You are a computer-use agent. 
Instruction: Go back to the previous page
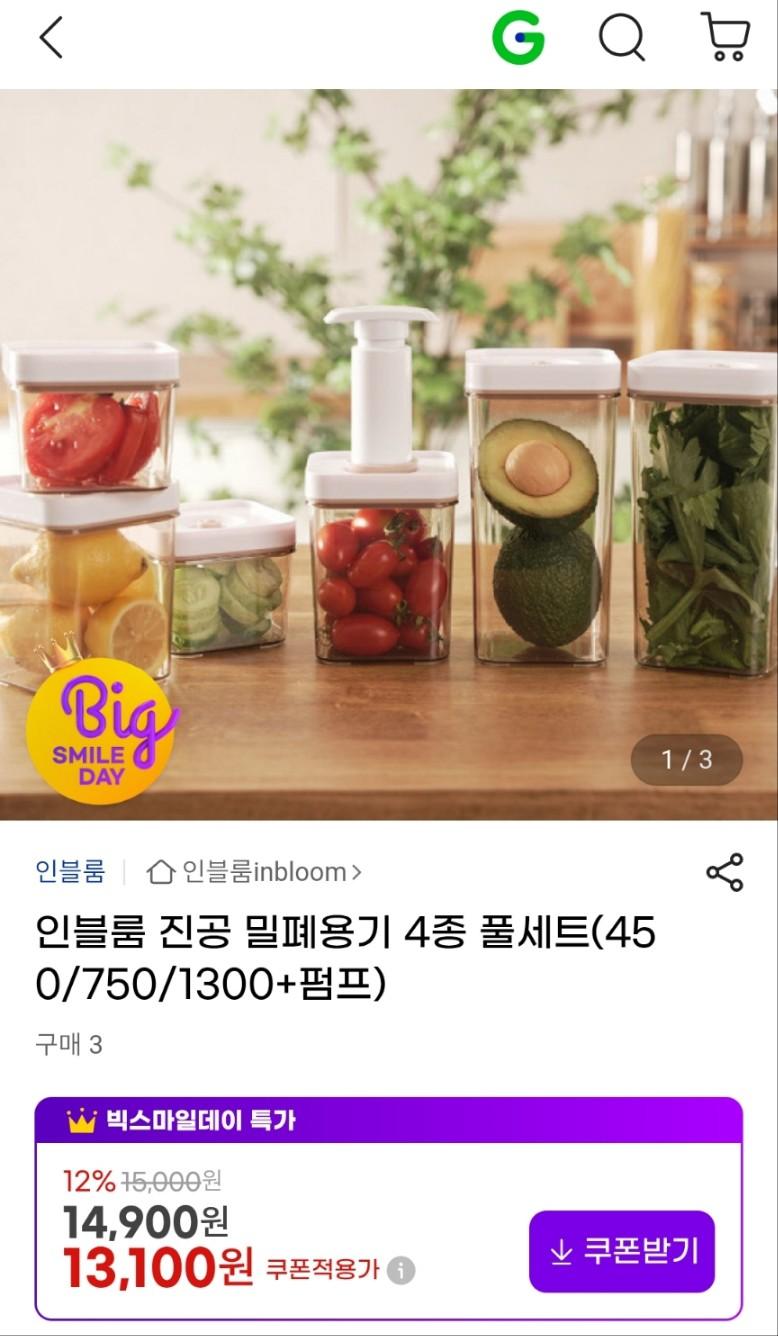pos(52,39)
